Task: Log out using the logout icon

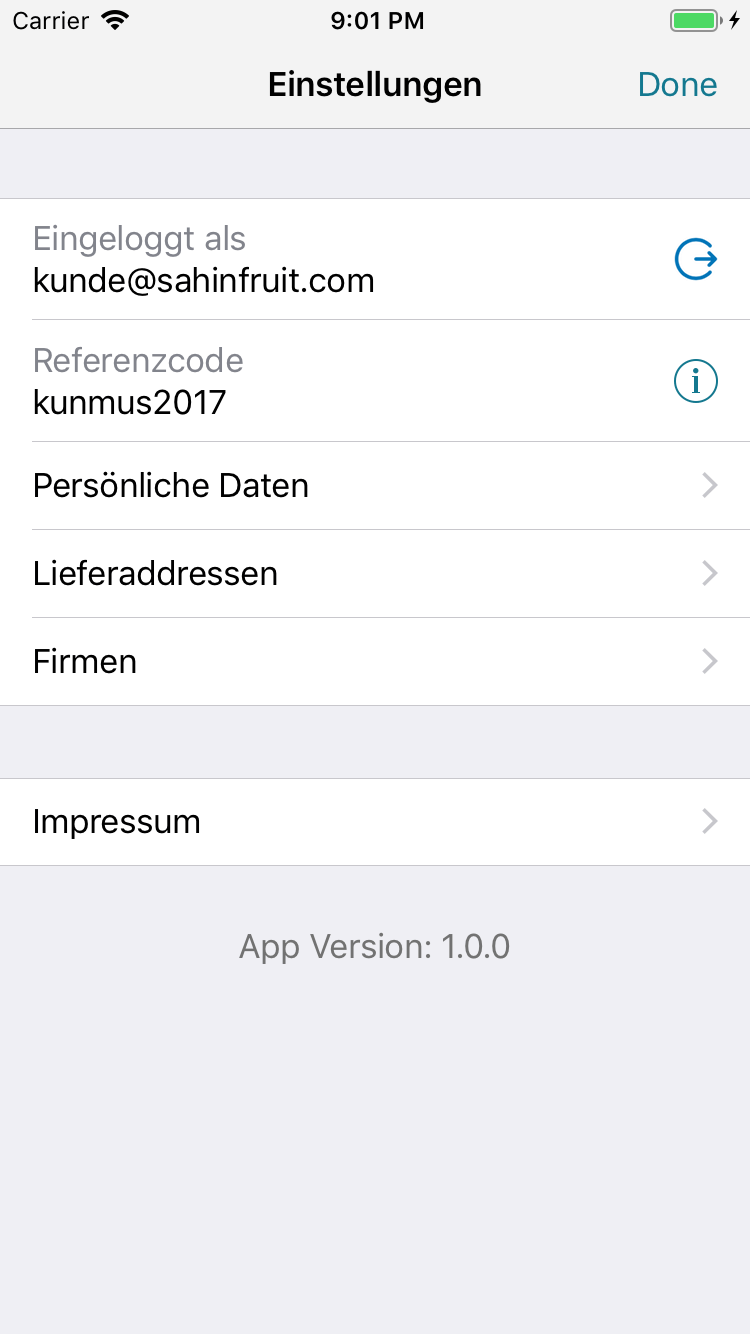Action: pos(696,260)
